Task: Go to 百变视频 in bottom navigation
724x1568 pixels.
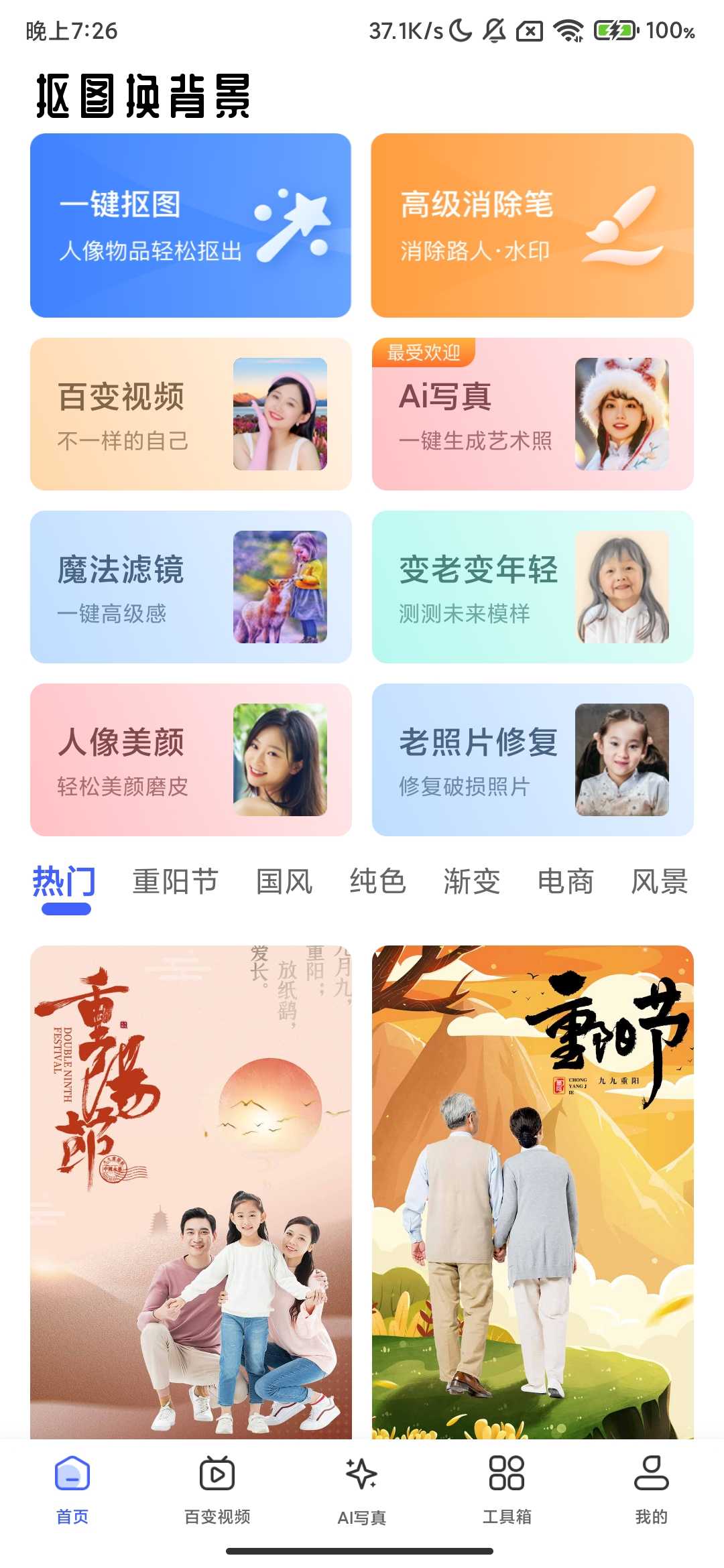Action: point(217,1489)
